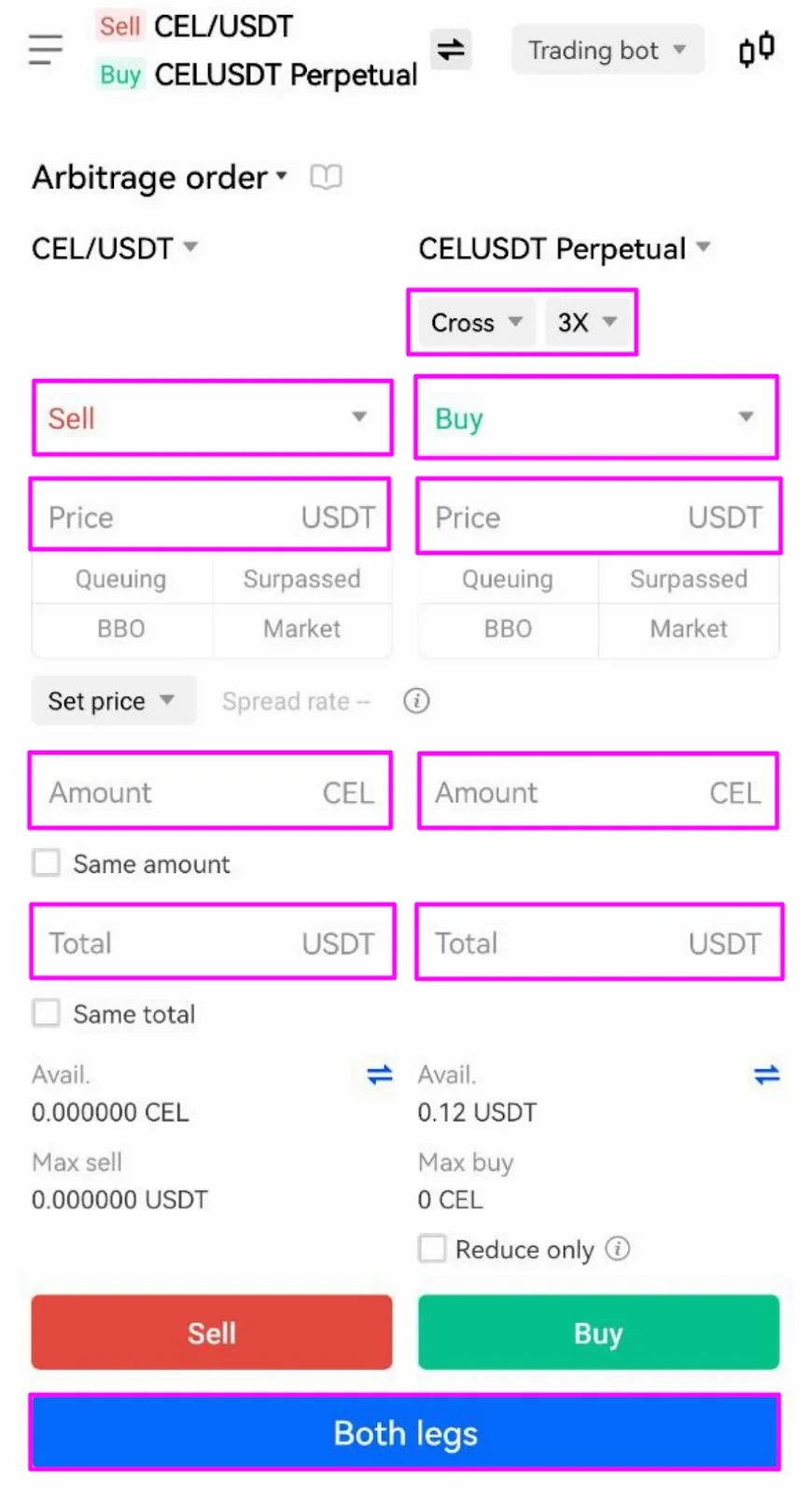Image resolution: width=812 pixels, height=1494 pixels.
Task: Swap the Sell and Buy pairs
Action: (x=451, y=49)
